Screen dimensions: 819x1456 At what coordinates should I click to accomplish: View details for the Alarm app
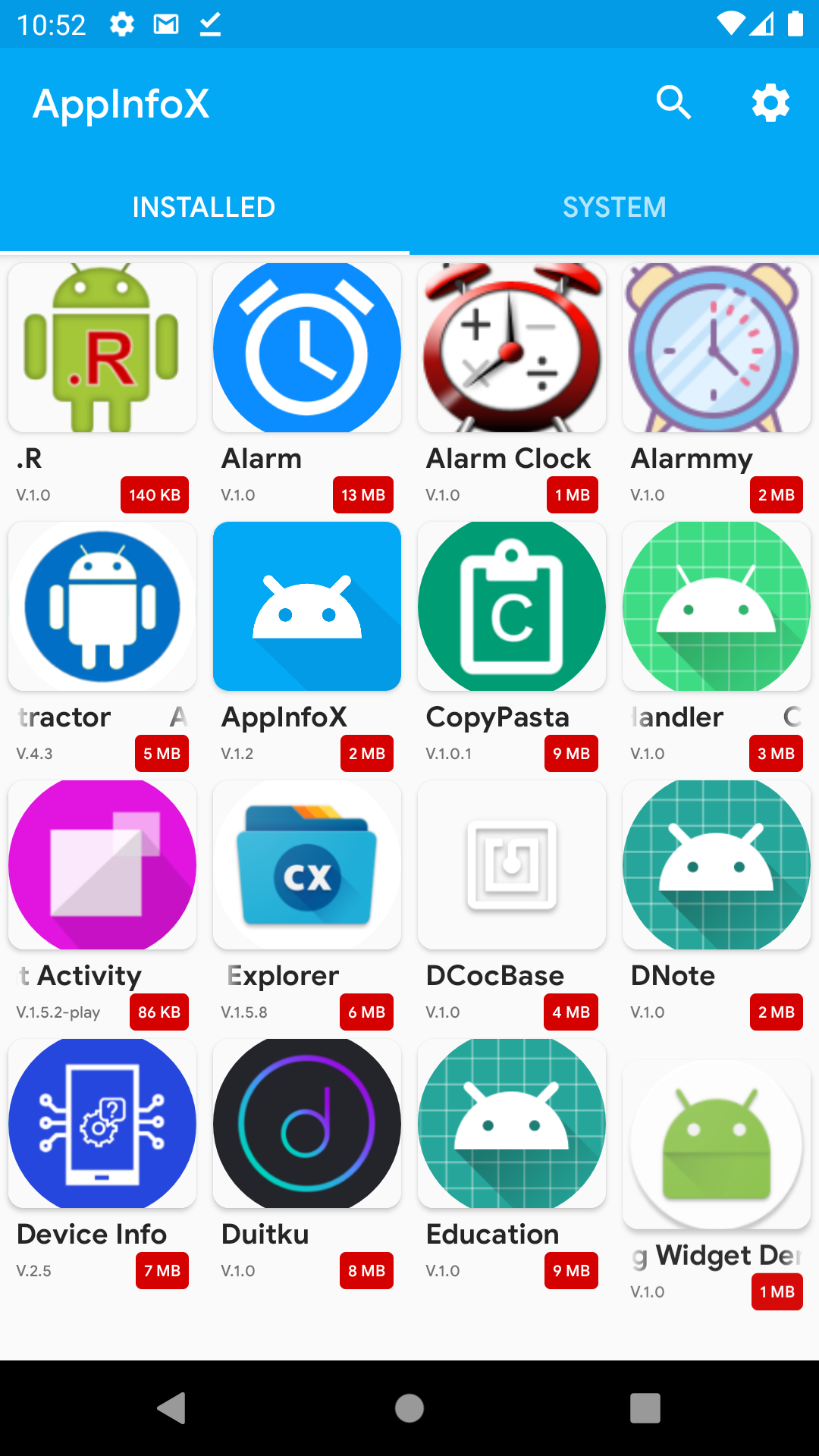(x=307, y=349)
